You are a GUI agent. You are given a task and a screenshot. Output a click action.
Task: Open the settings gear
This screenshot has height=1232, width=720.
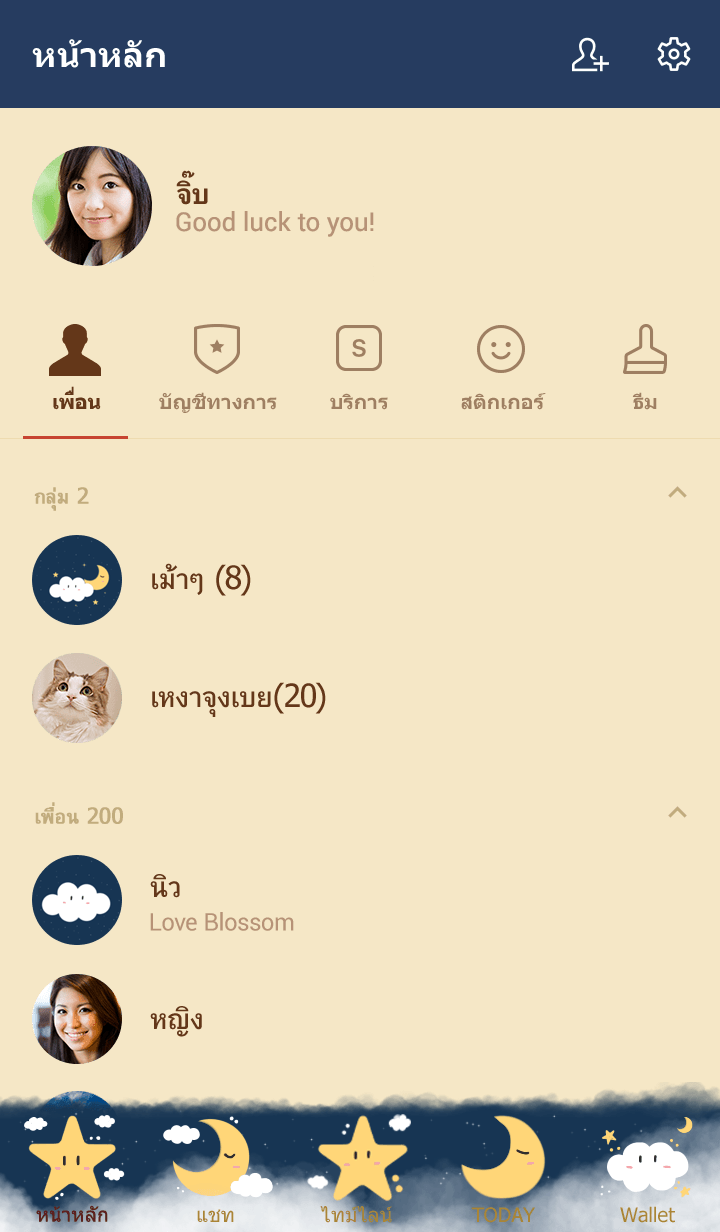click(674, 55)
